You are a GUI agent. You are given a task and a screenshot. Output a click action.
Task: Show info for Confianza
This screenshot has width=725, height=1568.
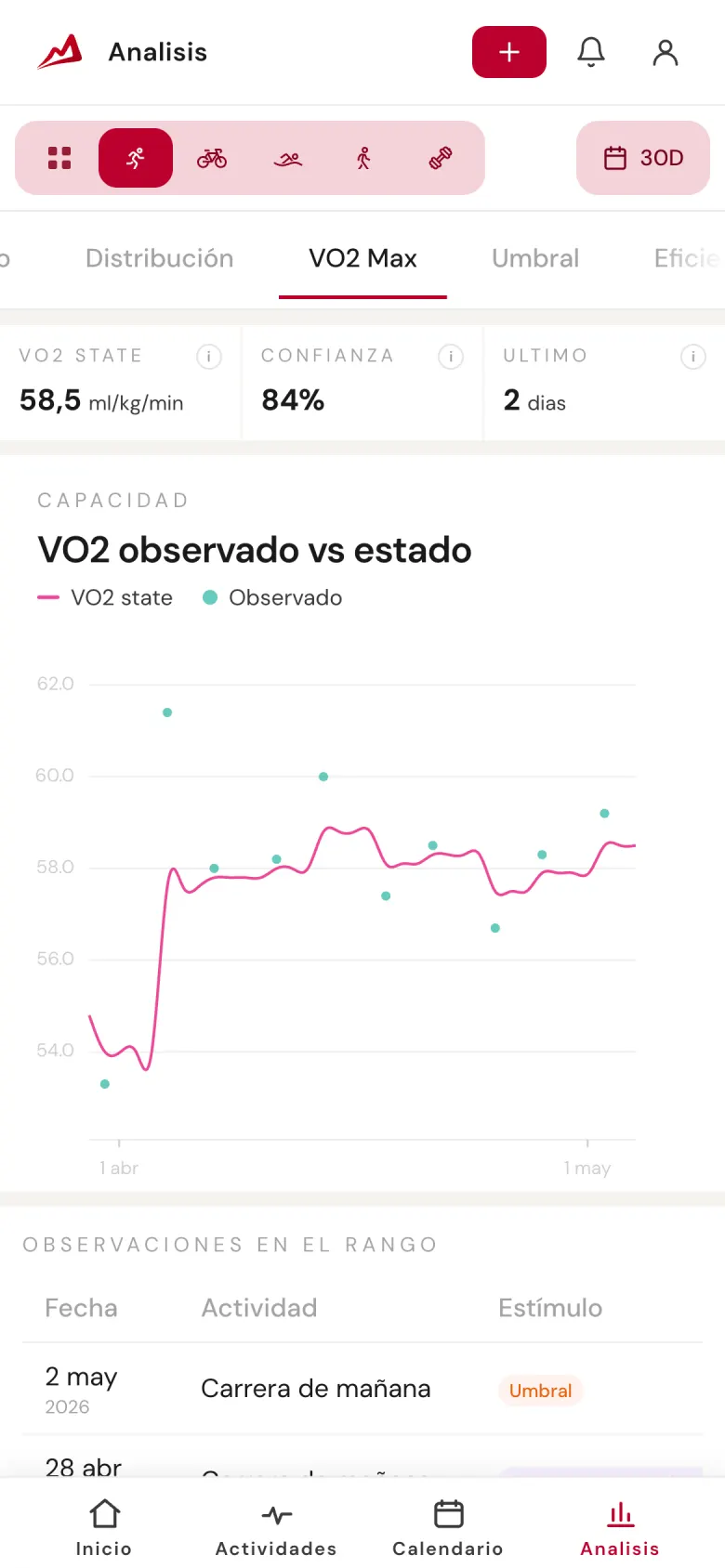(451, 357)
